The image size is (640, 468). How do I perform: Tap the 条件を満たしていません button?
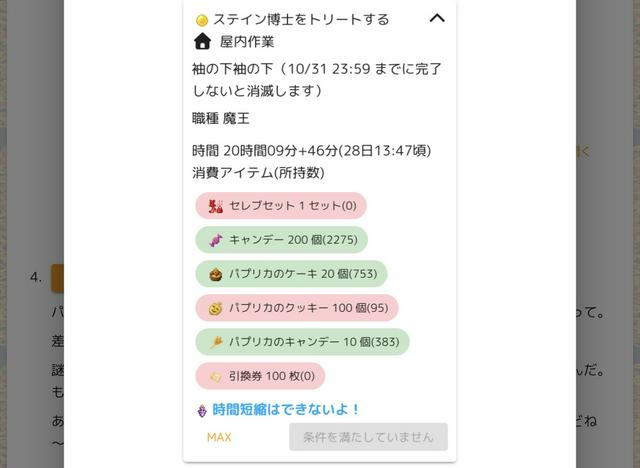[x=368, y=437]
